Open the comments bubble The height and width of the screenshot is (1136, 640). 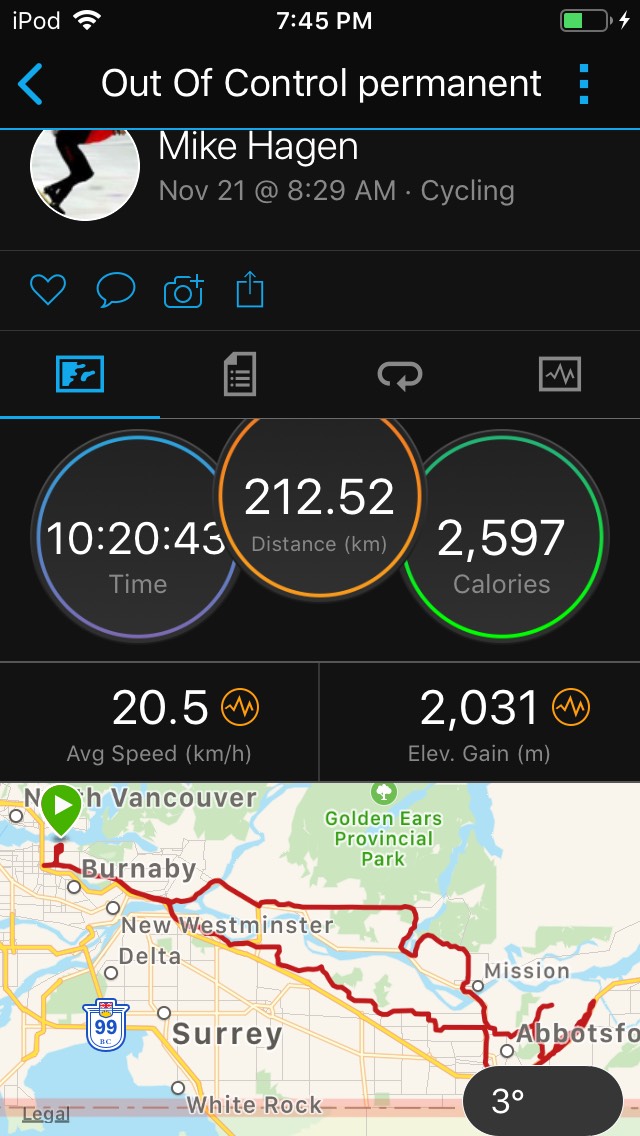tap(116, 291)
